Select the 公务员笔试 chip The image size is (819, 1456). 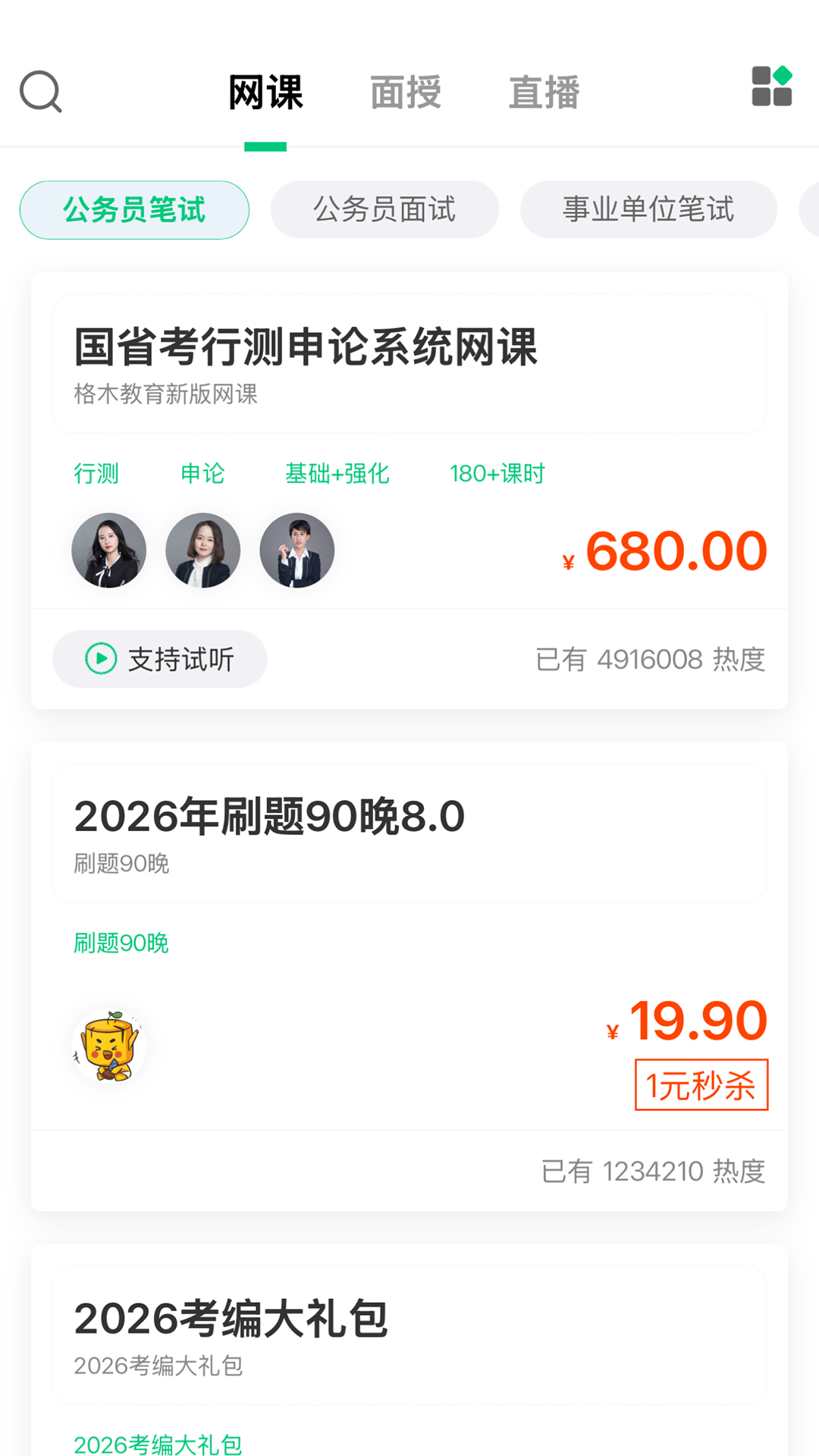[x=134, y=210]
